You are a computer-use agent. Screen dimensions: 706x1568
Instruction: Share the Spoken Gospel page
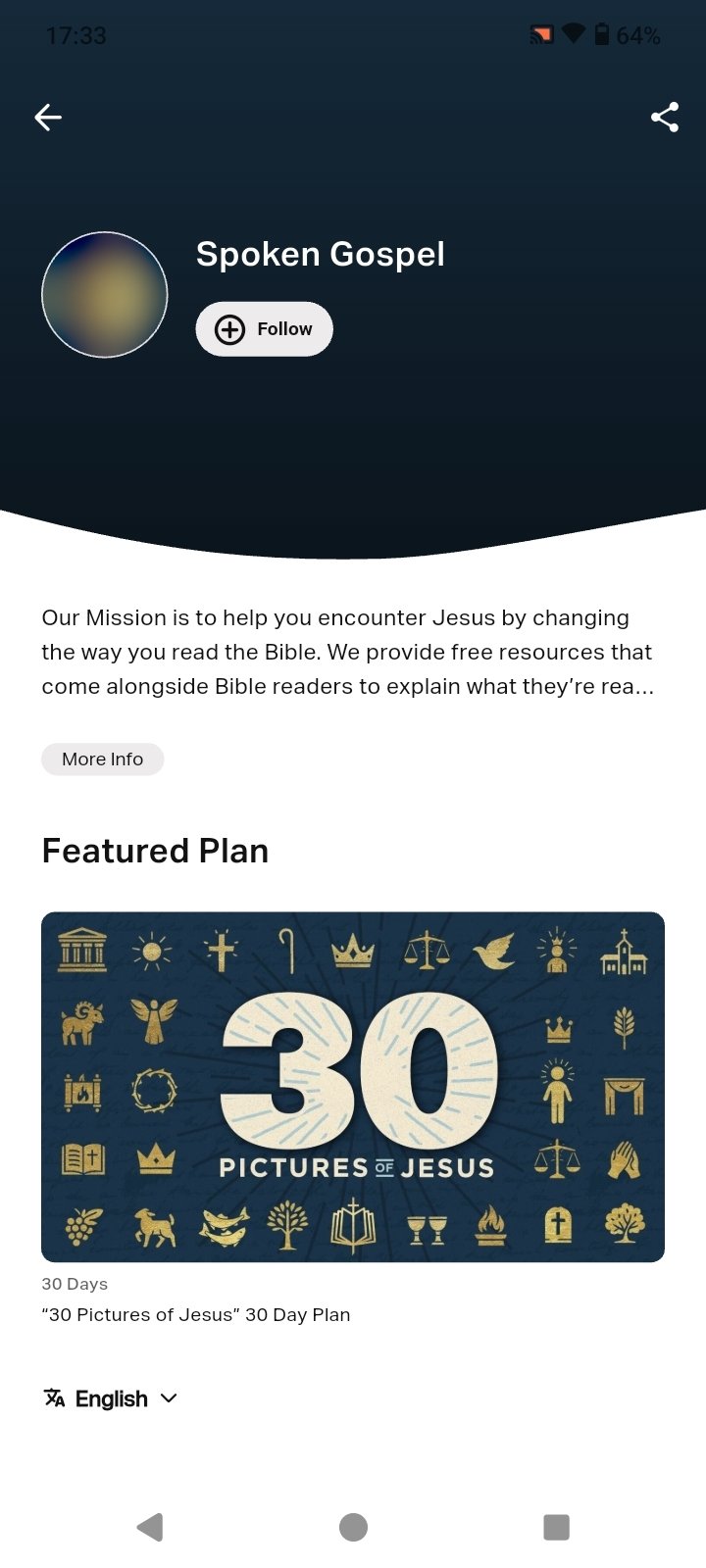[665, 118]
